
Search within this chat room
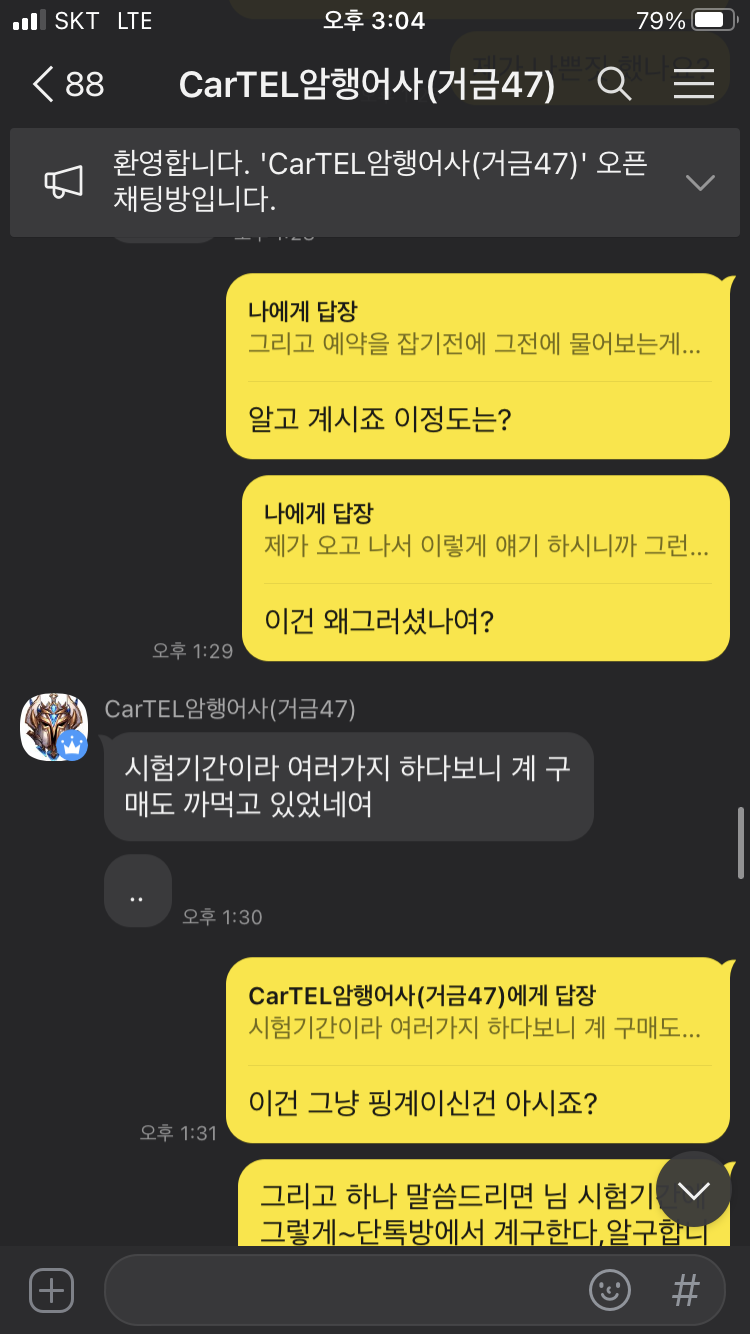click(614, 85)
